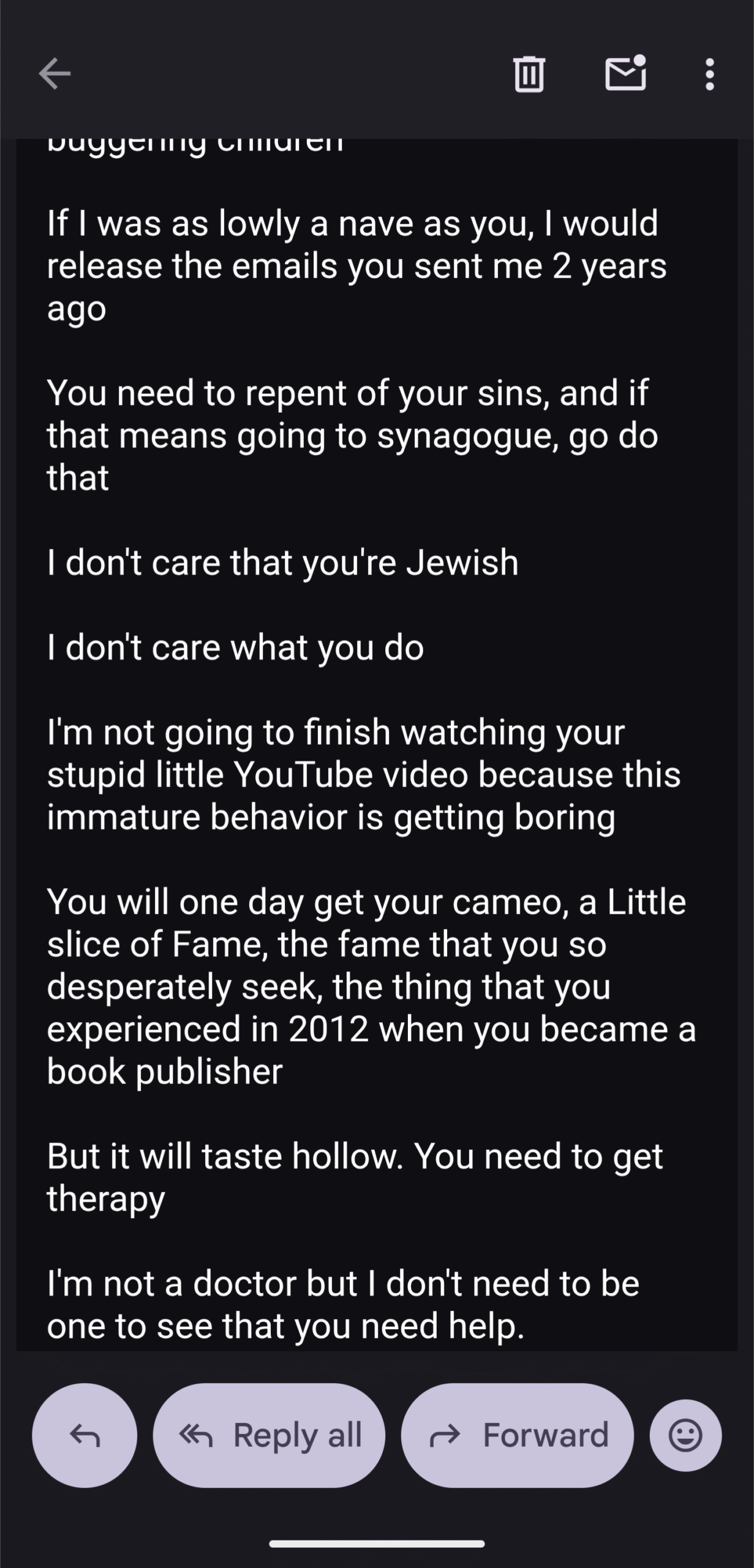
Task: Reply to the sender
Action: point(85,1435)
